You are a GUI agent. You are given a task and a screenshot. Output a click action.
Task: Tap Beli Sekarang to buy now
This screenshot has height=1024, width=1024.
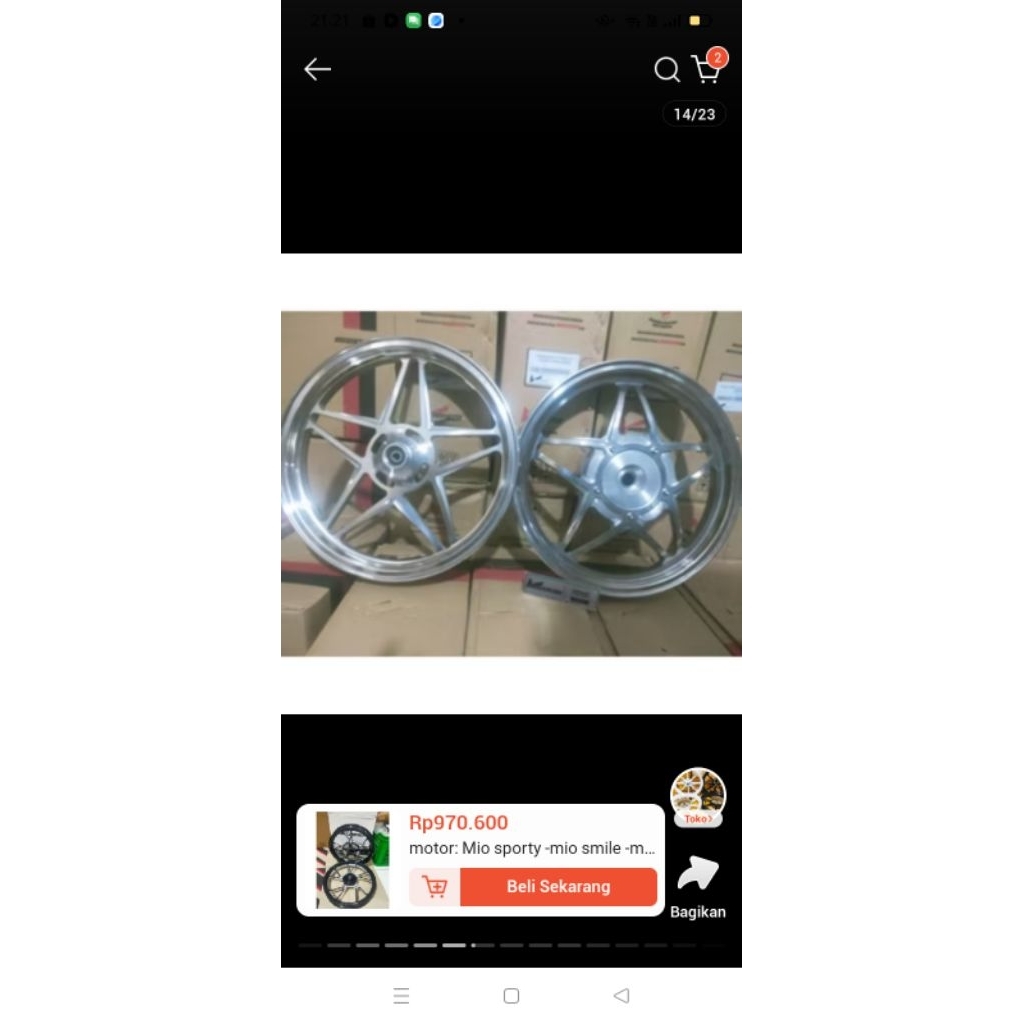(558, 887)
